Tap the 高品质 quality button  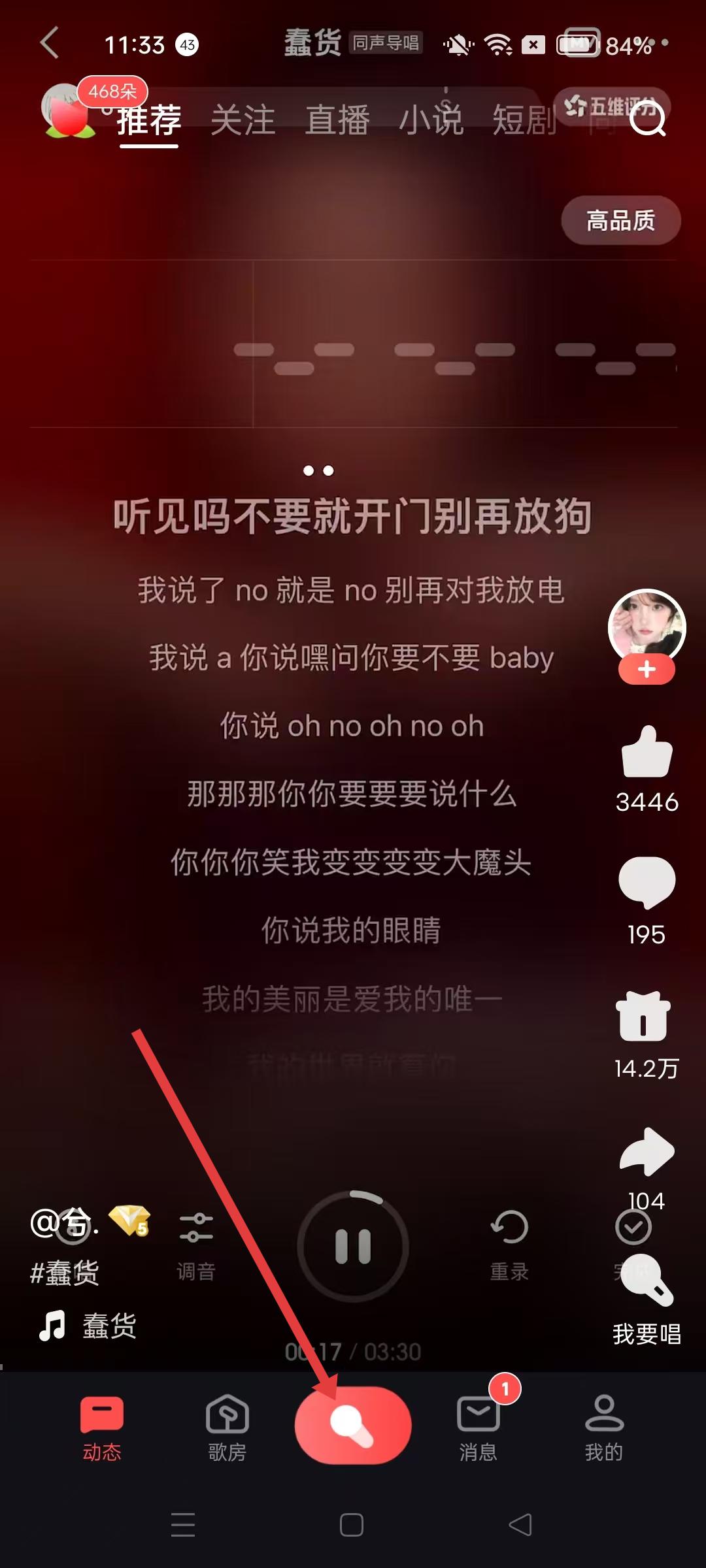(x=620, y=220)
